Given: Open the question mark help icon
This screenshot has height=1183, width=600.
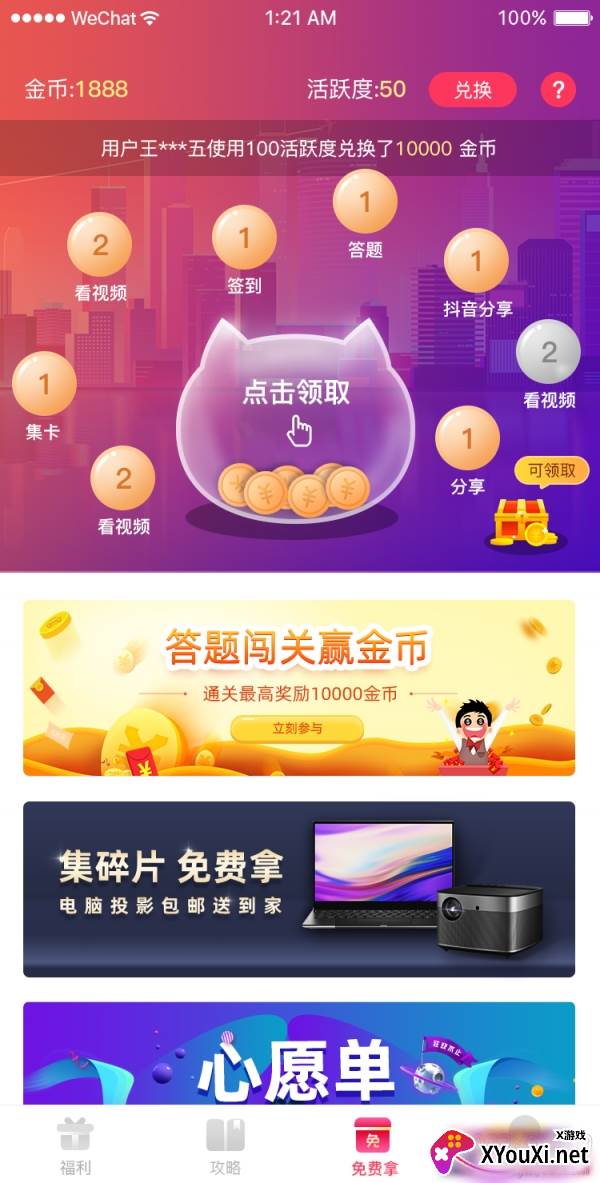Looking at the screenshot, I should coord(558,91).
